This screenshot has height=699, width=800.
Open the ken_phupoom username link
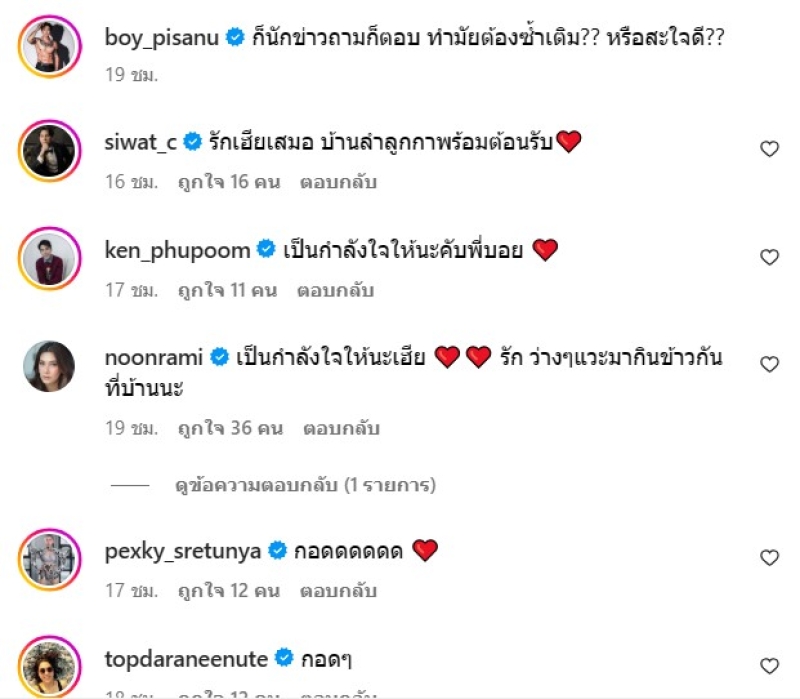tap(176, 250)
